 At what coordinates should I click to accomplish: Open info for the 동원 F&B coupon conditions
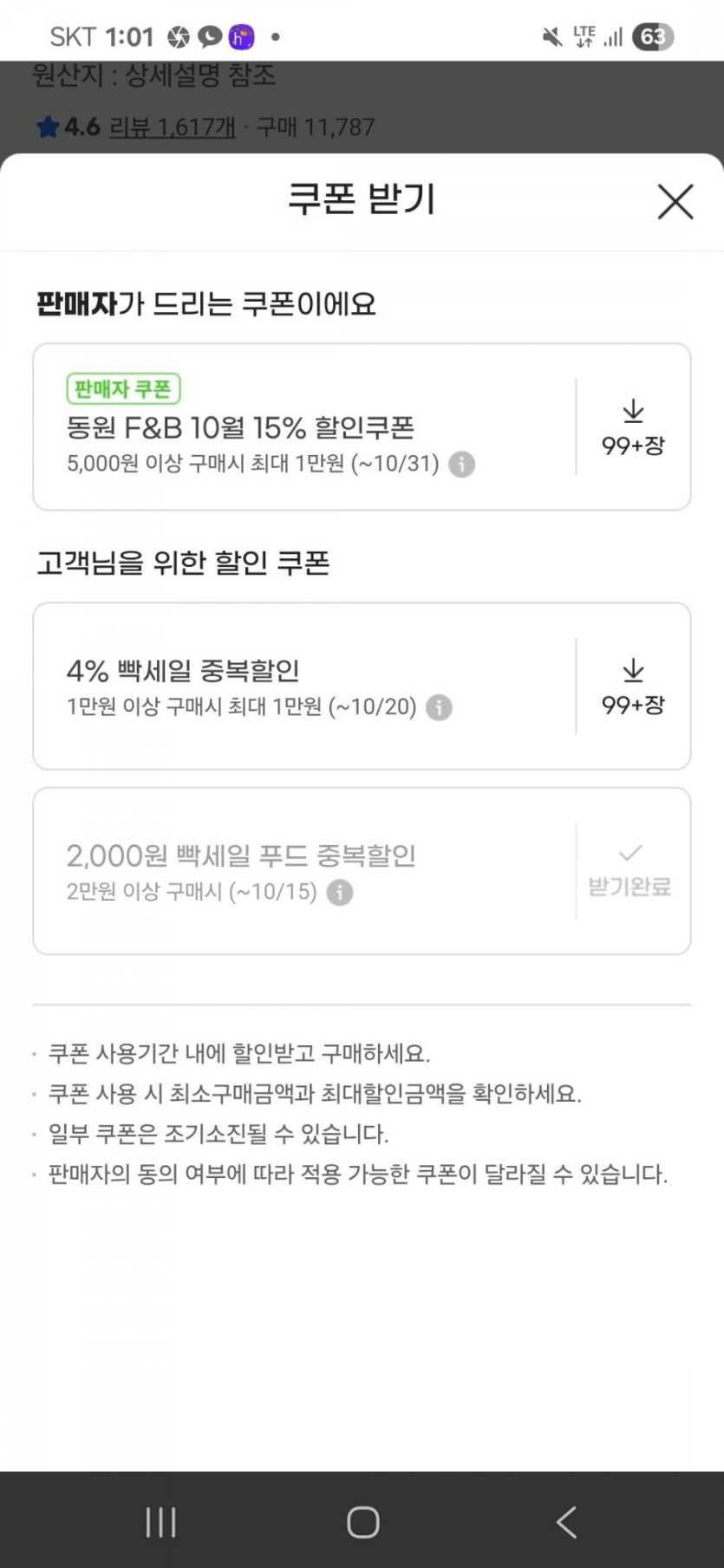(x=460, y=464)
